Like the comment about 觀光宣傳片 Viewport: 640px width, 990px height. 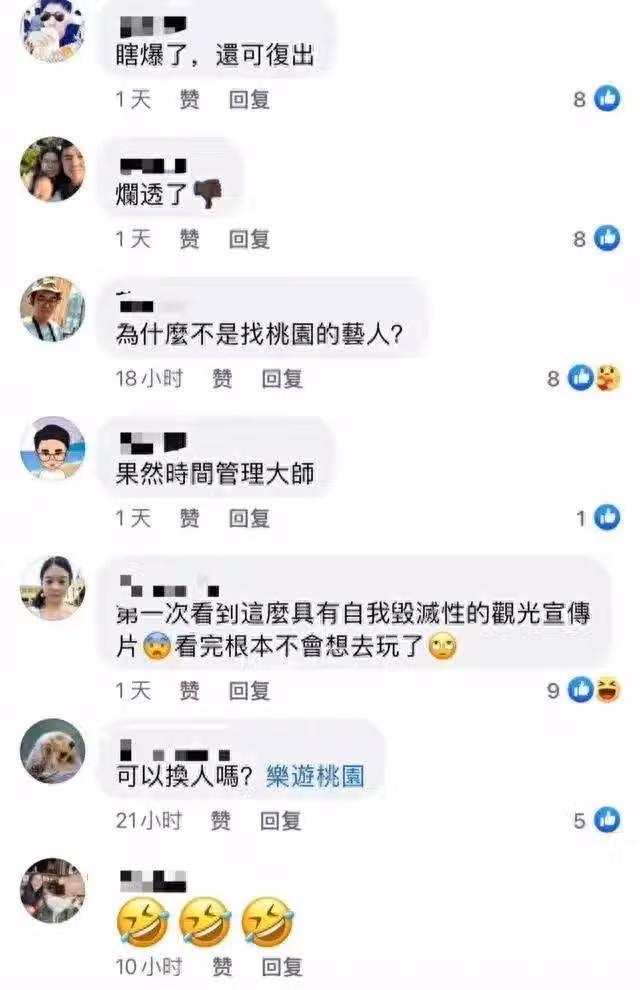(x=189, y=690)
